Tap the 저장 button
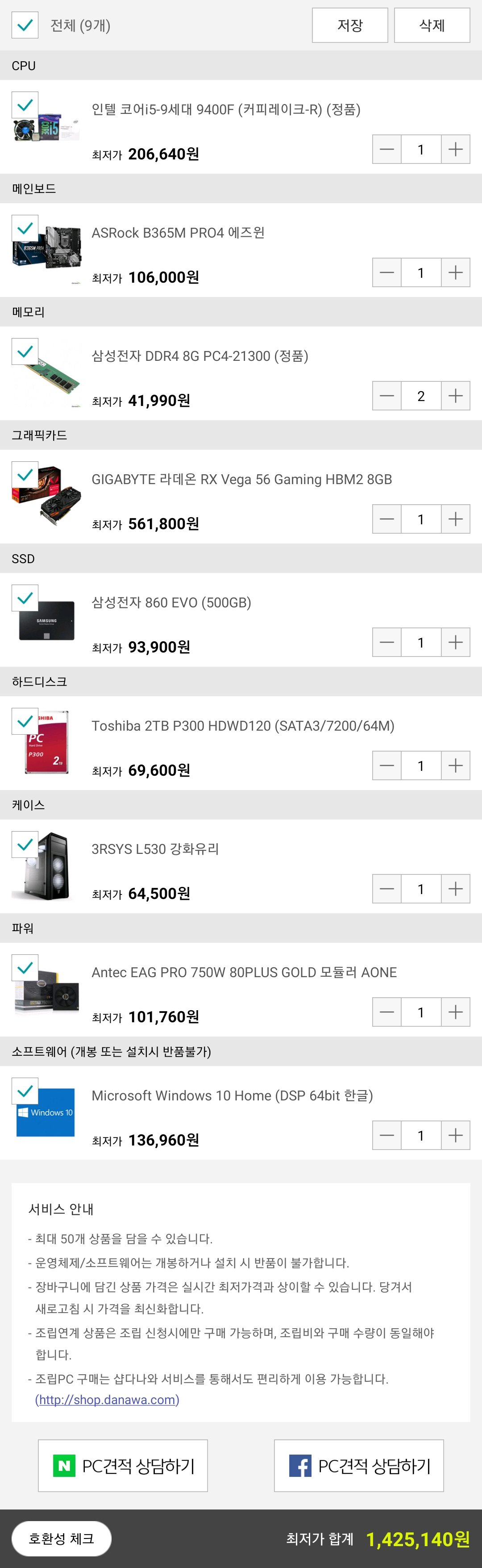482x1568 pixels. tap(349, 25)
